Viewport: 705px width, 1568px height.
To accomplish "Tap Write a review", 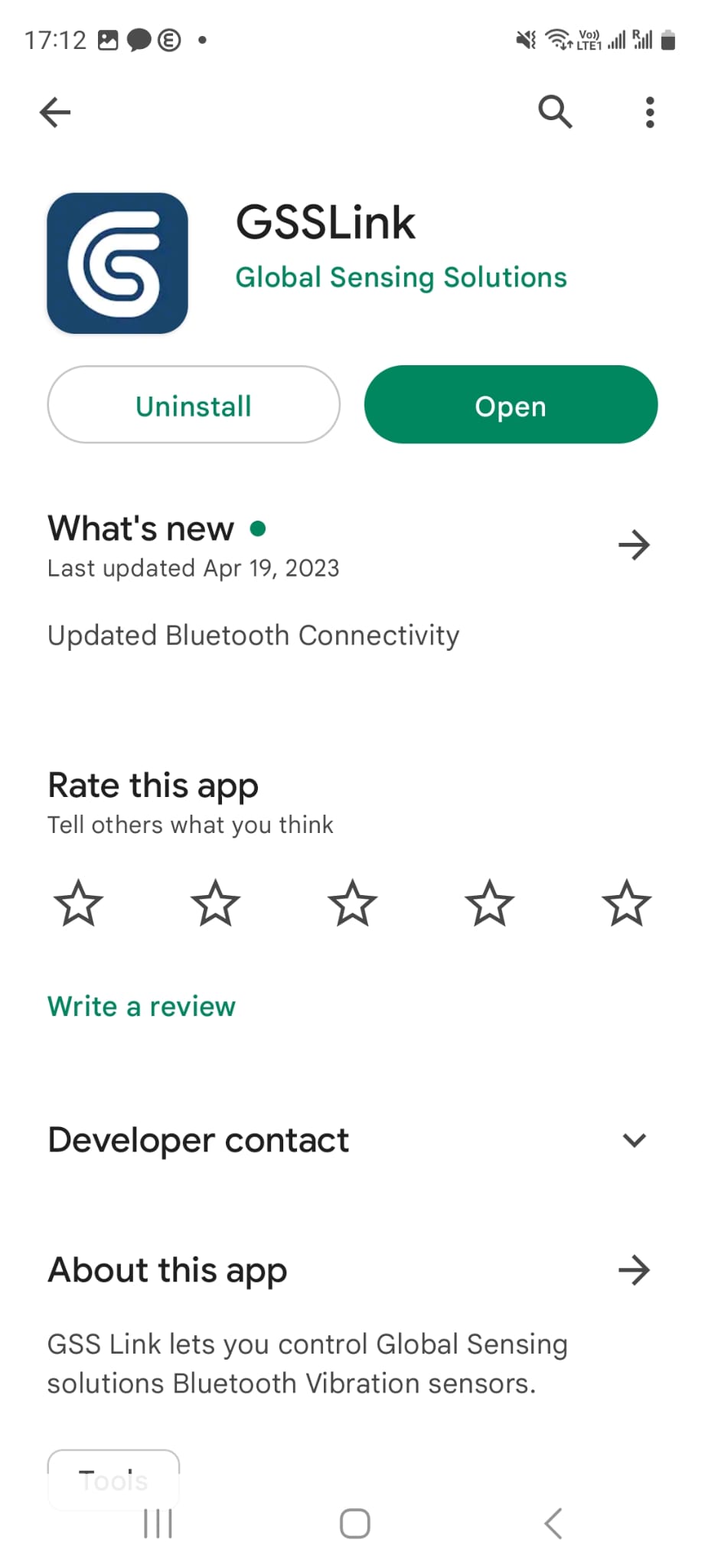I will 142,1006.
